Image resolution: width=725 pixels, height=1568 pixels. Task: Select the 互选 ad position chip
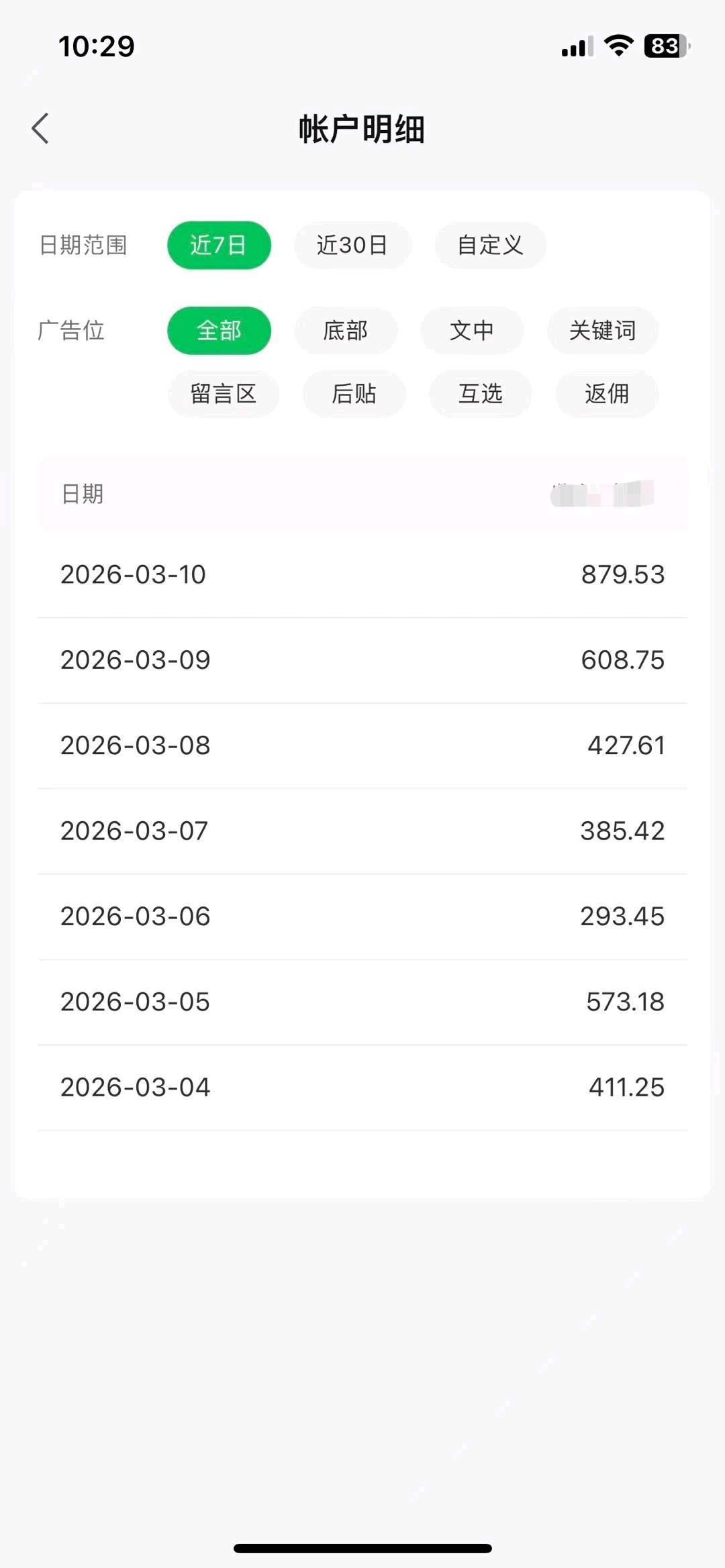pyautogui.click(x=480, y=394)
